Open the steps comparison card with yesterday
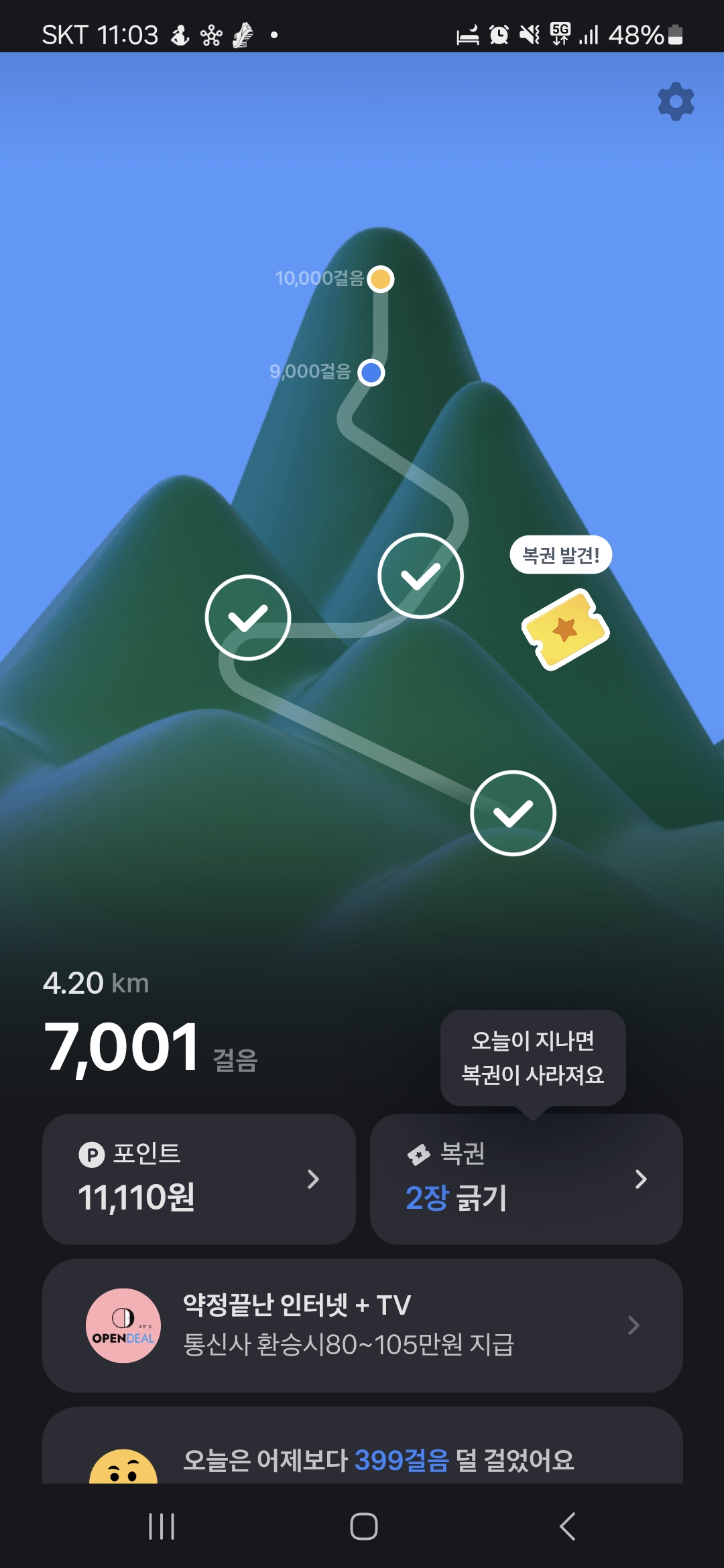The image size is (724, 1568). [x=362, y=1455]
